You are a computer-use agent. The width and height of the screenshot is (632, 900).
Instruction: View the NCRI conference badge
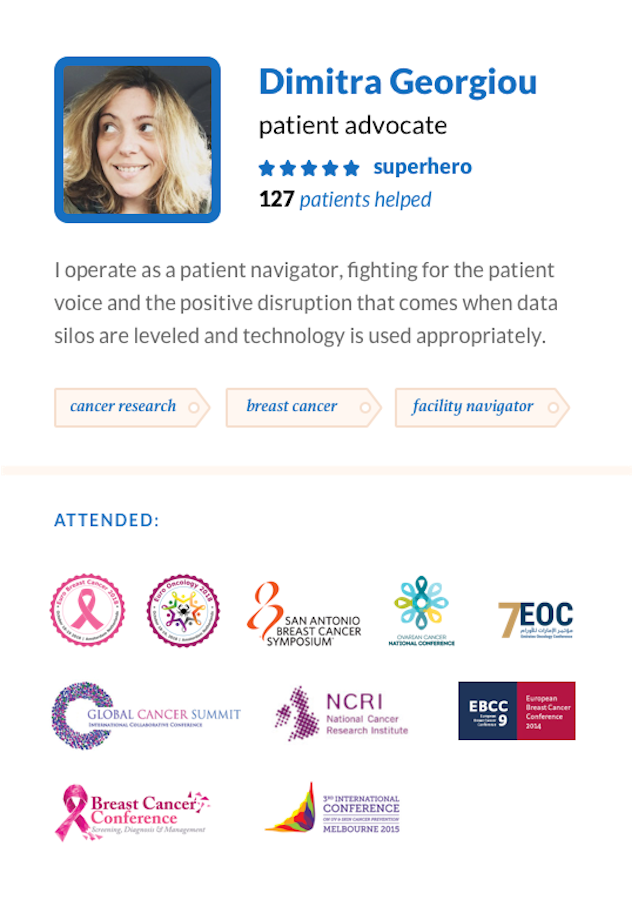pyautogui.click(x=342, y=713)
